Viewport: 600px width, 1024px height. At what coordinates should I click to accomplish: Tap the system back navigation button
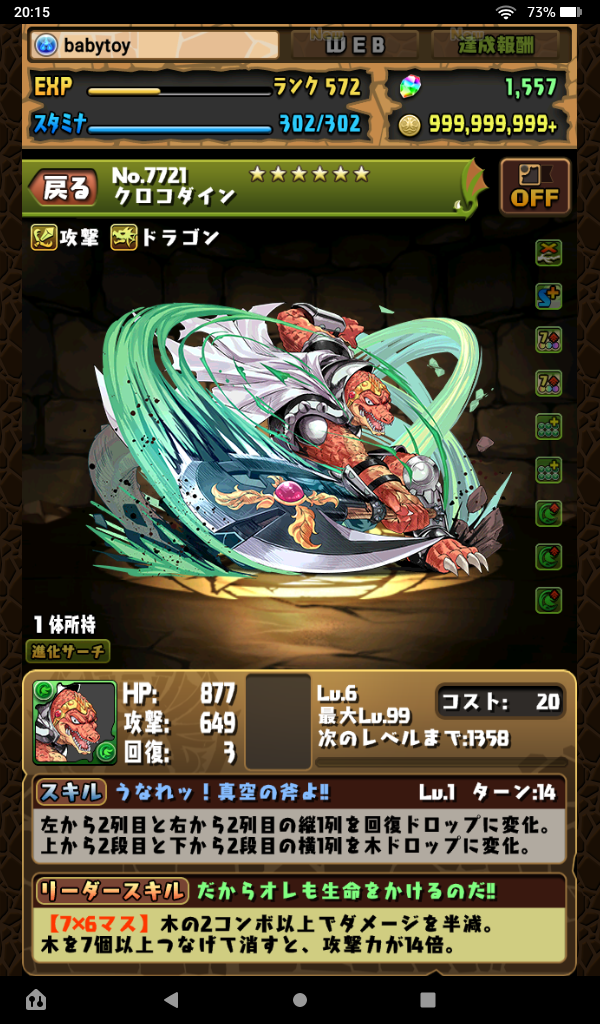[x=171, y=999]
